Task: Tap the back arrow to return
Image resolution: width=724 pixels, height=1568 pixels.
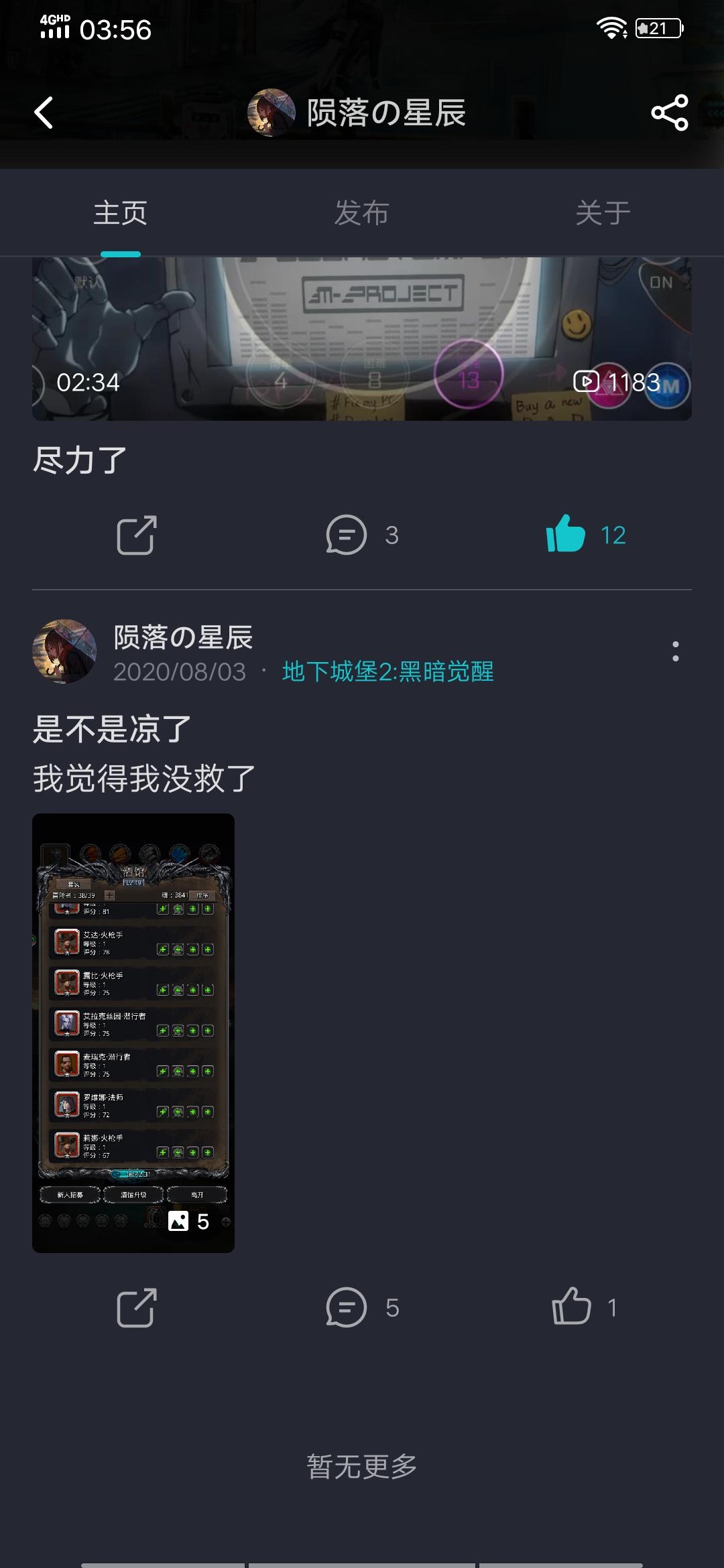Action: (44, 113)
